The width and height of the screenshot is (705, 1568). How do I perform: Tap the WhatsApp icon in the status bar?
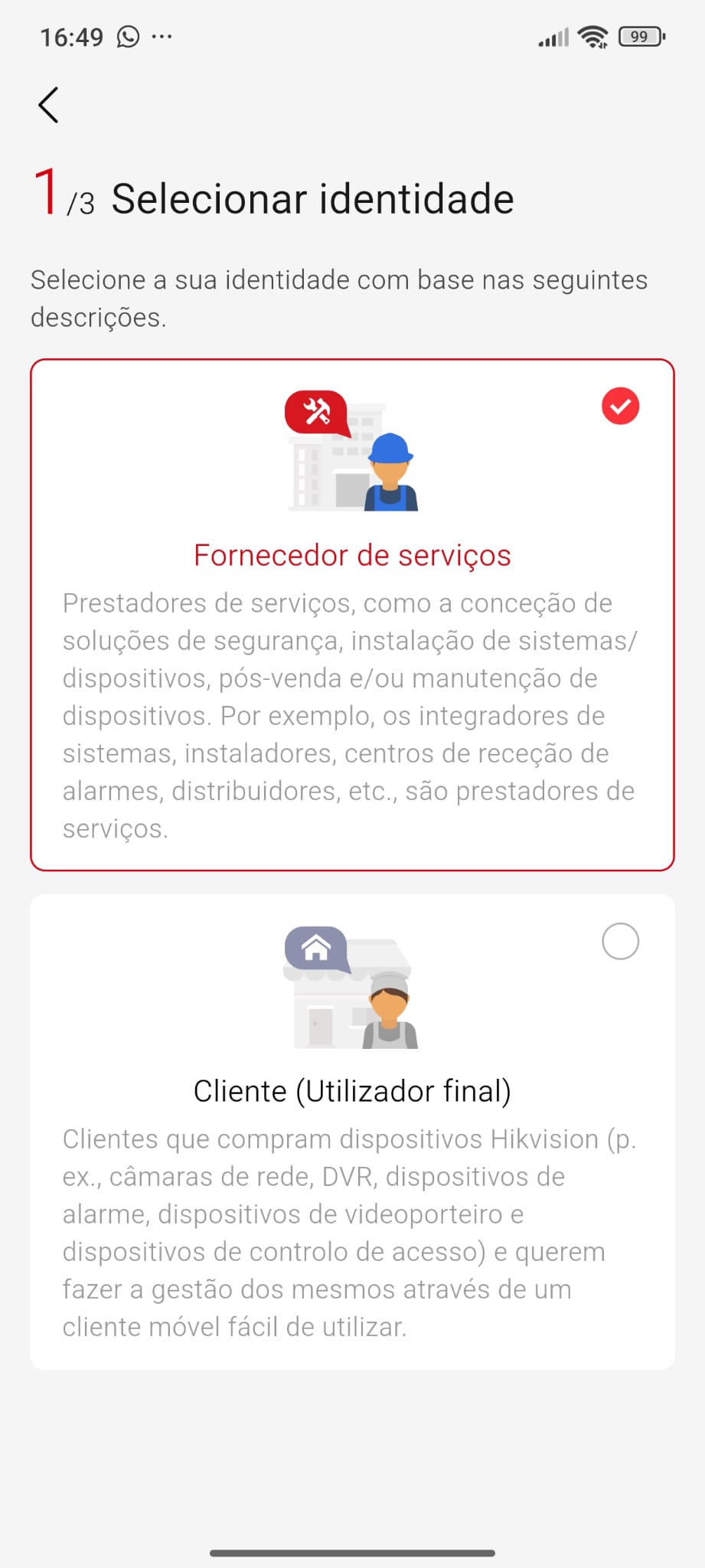coord(126,35)
